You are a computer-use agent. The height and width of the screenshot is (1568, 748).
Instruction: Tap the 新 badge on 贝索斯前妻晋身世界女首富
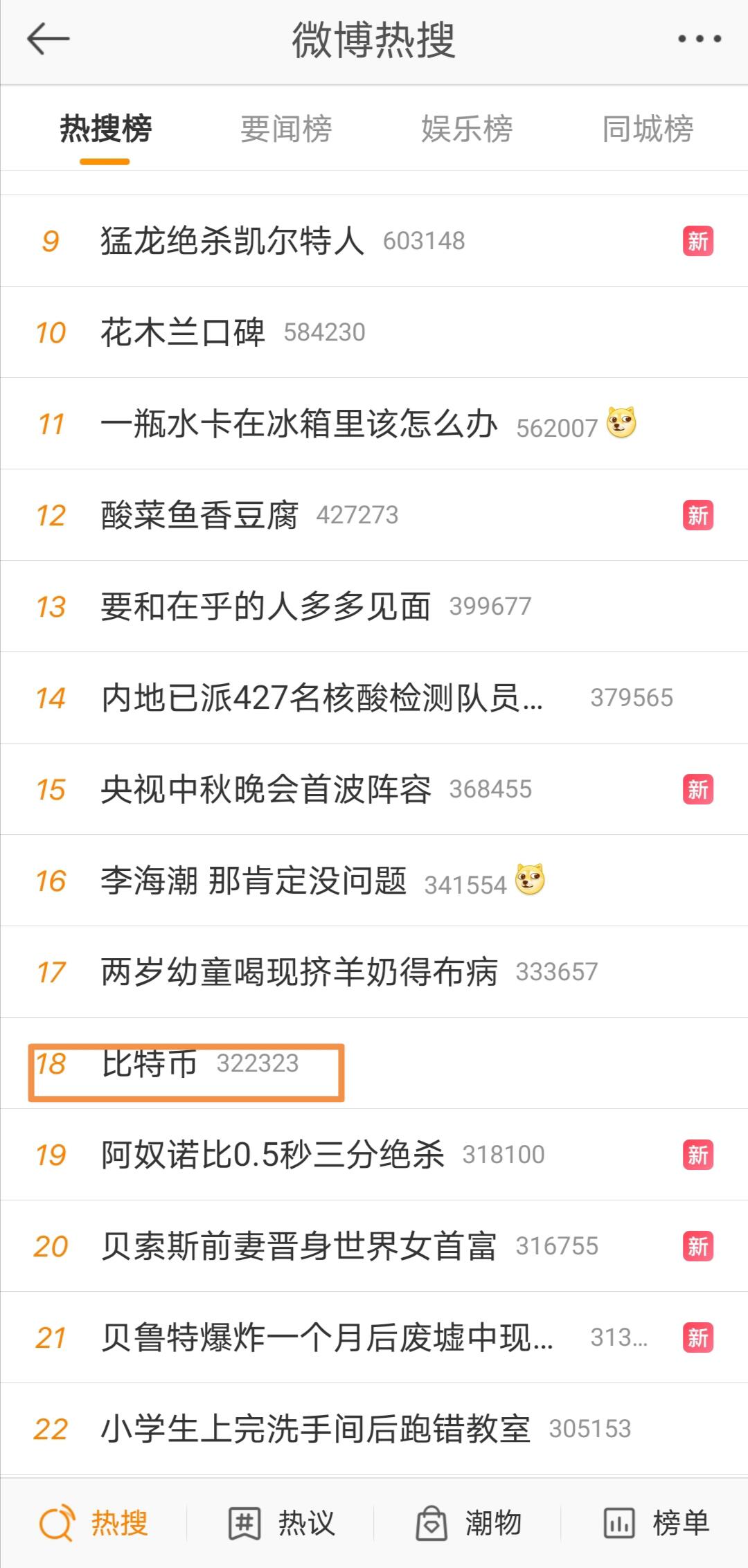click(x=698, y=1245)
